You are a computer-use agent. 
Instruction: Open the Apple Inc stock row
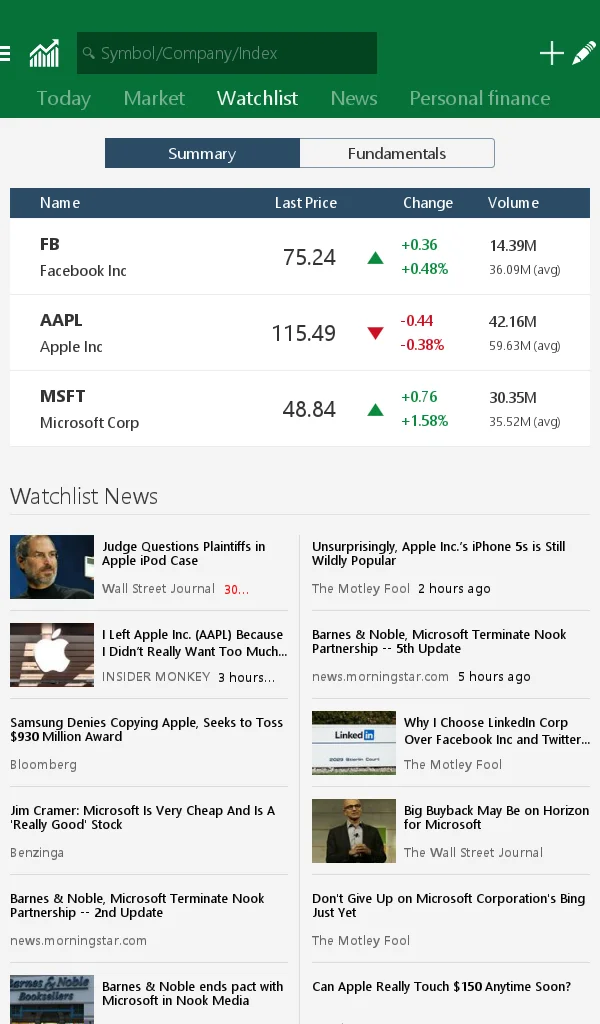(x=300, y=333)
